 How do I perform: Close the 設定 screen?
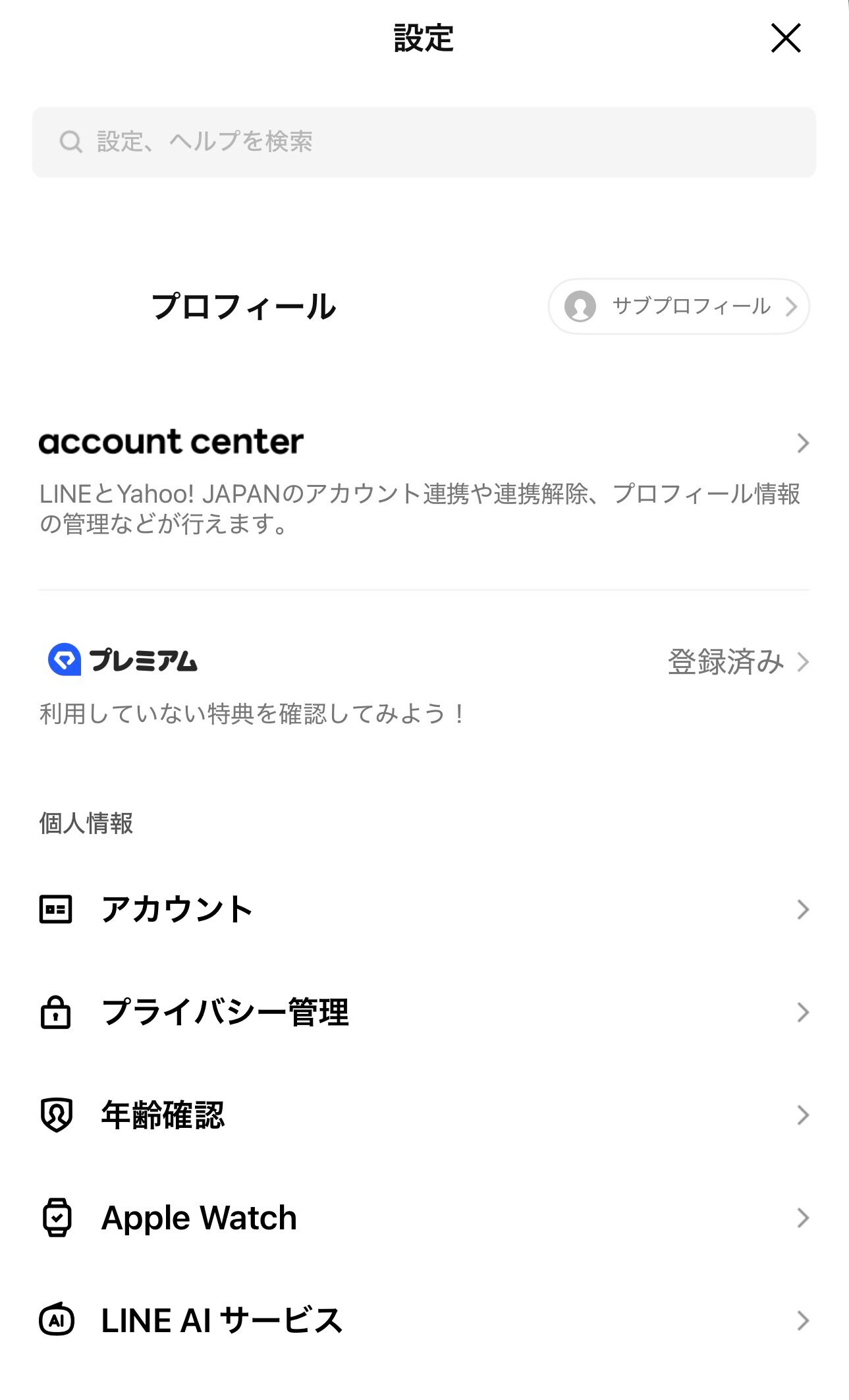(785, 38)
